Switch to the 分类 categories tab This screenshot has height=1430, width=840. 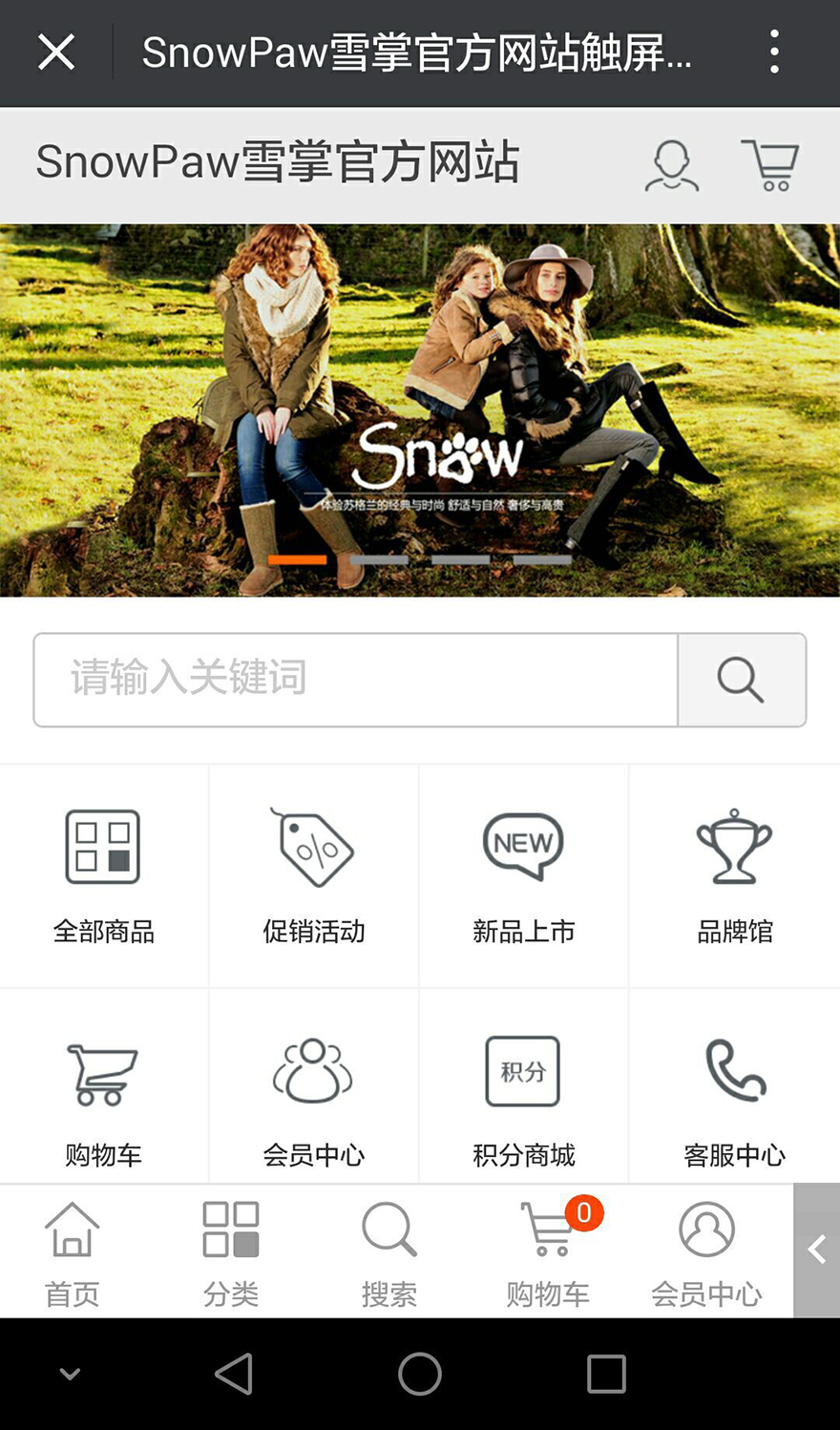231,1252
